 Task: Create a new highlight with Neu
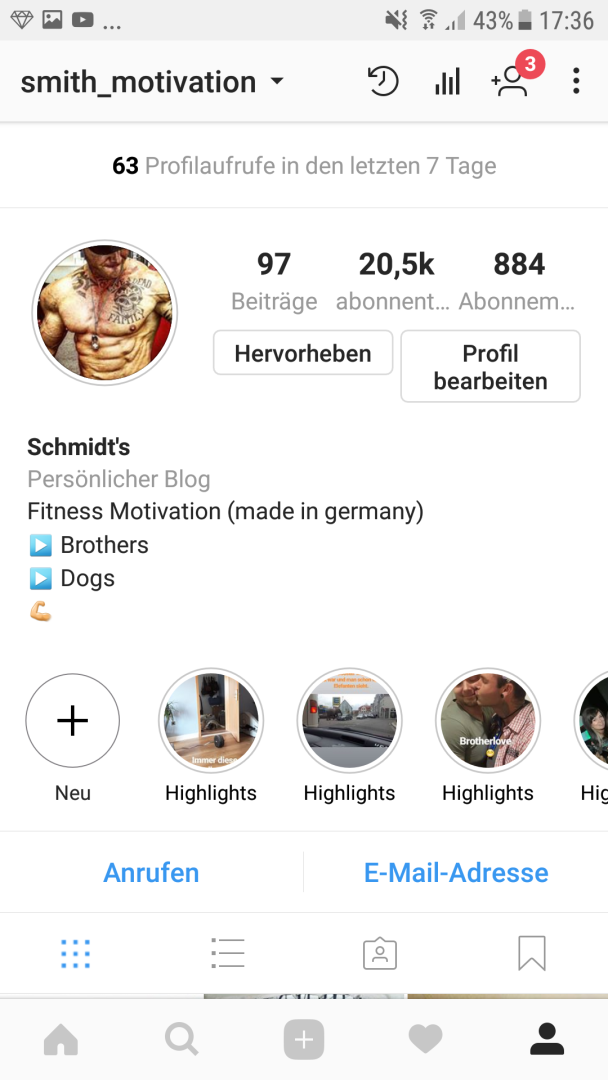coord(72,721)
